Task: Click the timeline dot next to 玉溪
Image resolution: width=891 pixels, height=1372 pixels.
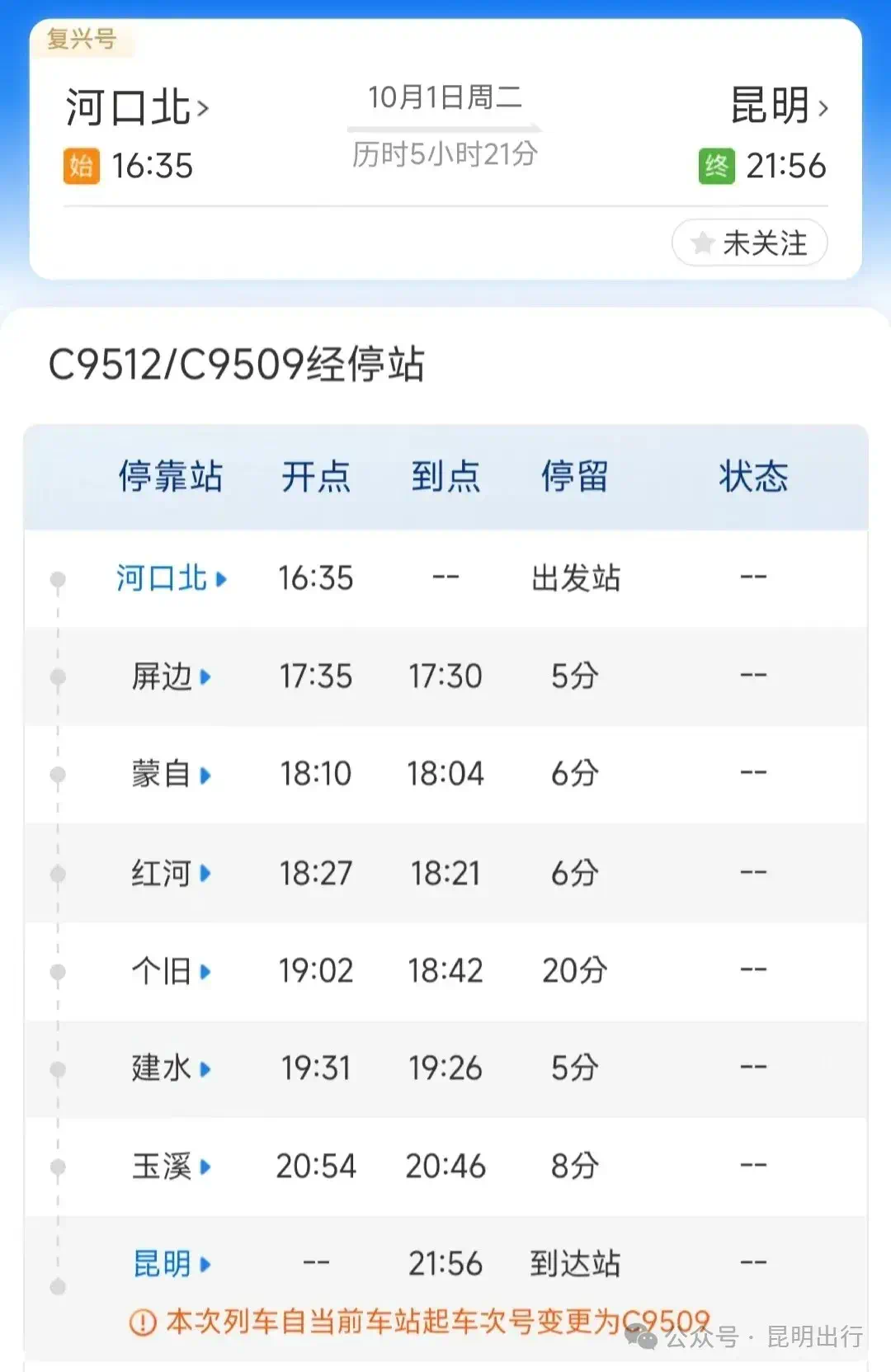Action: (x=58, y=1166)
